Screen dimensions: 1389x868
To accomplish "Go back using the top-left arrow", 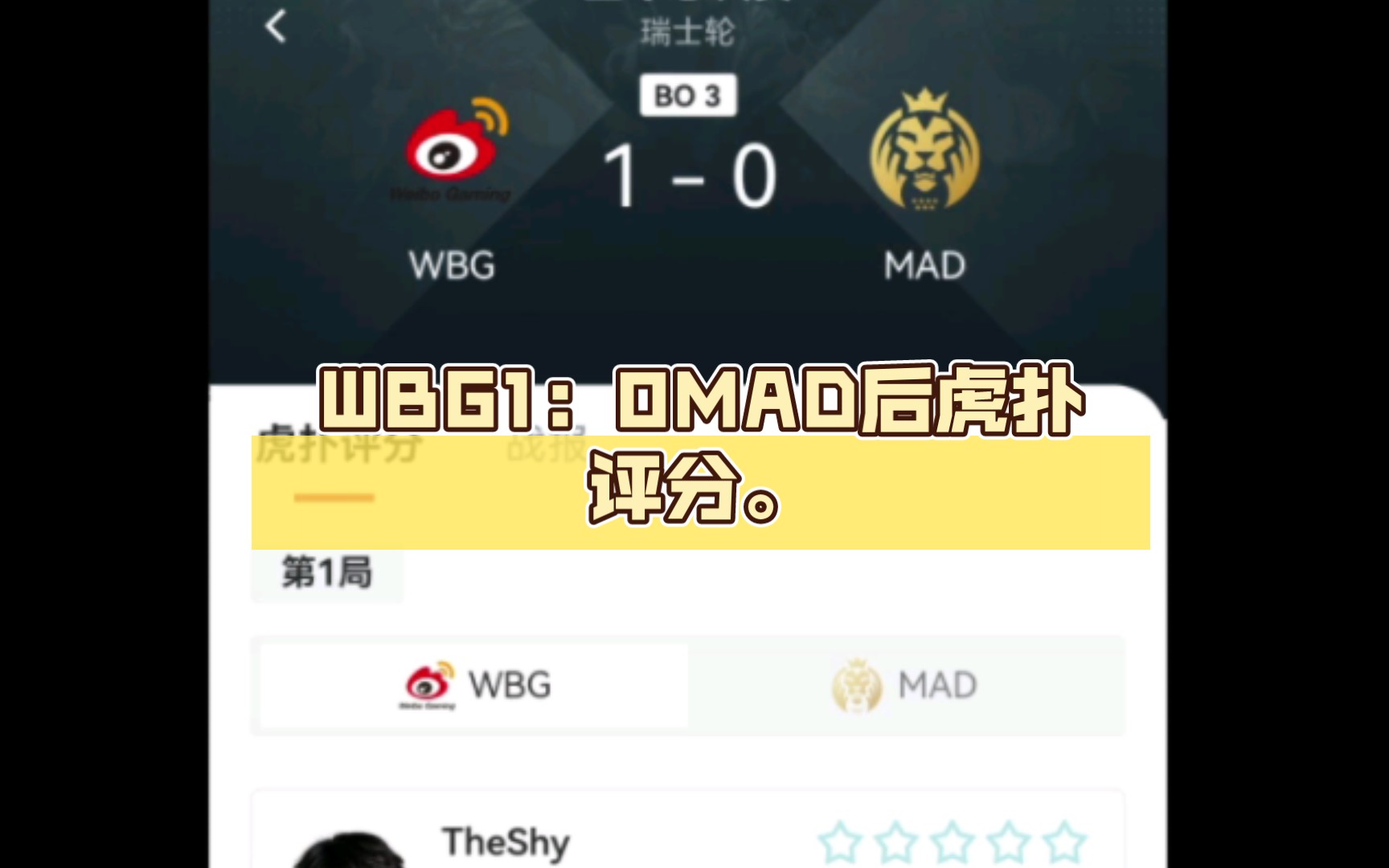I will [x=275, y=27].
